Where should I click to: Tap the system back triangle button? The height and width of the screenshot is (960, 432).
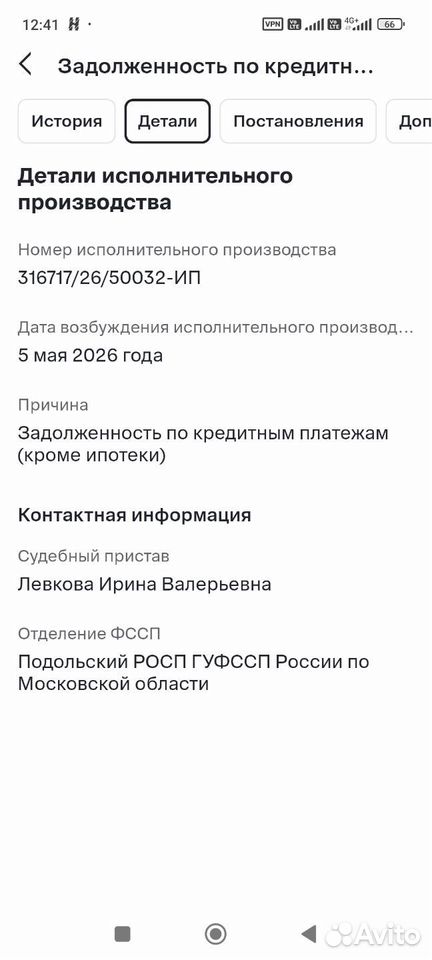point(309,934)
